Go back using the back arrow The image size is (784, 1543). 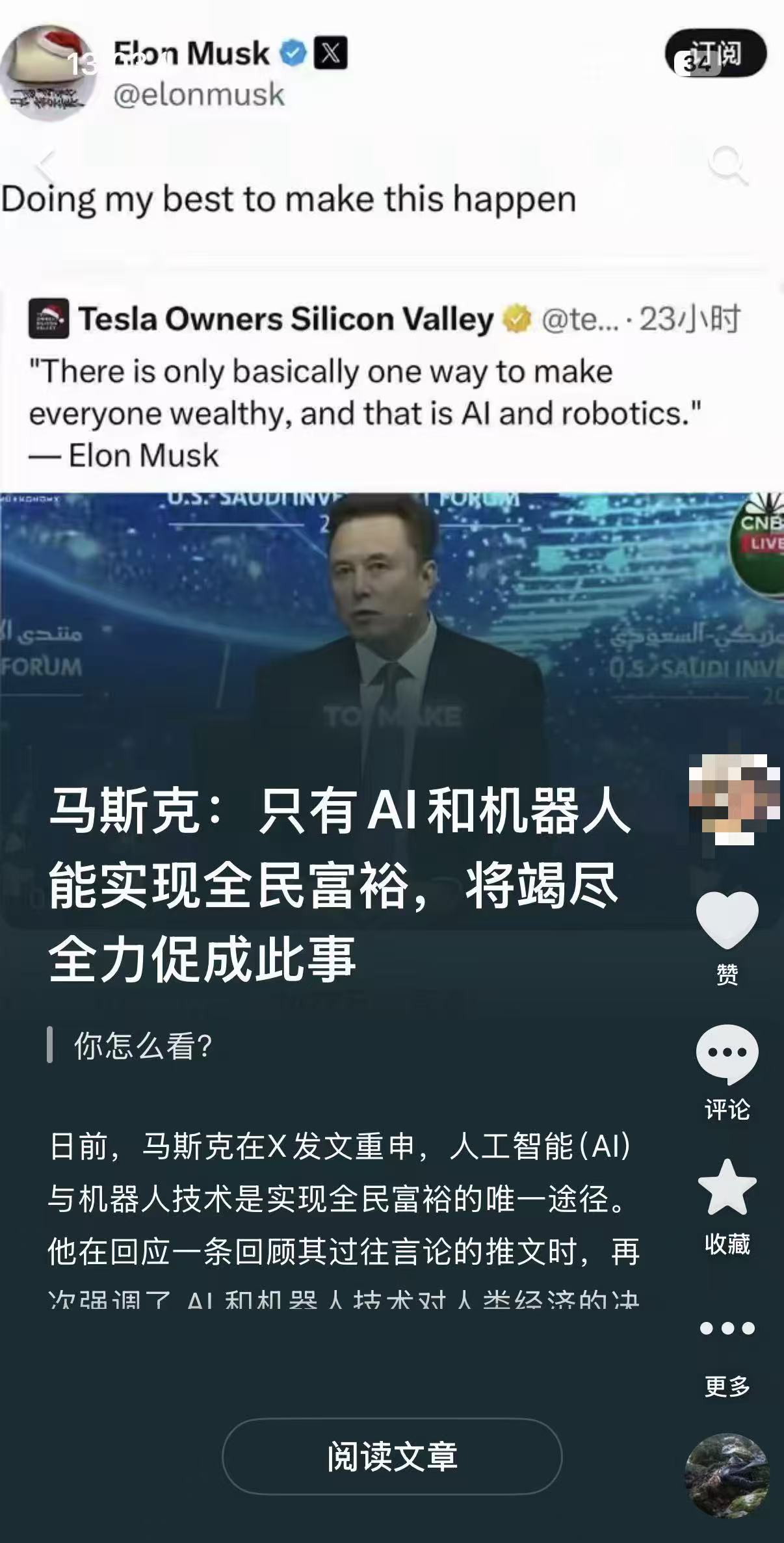(x=46, y=166)
